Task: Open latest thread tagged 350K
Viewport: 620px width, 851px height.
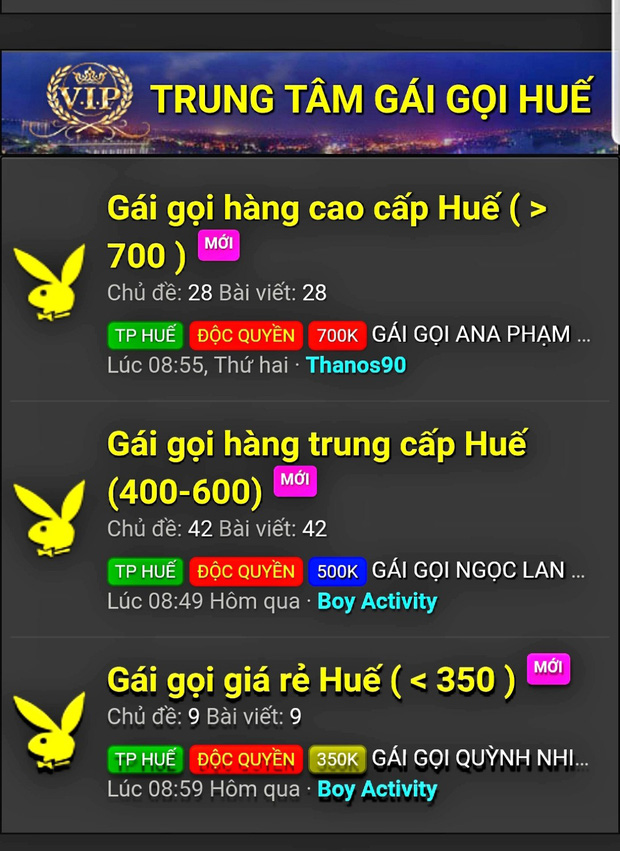Action: point(482,758)
